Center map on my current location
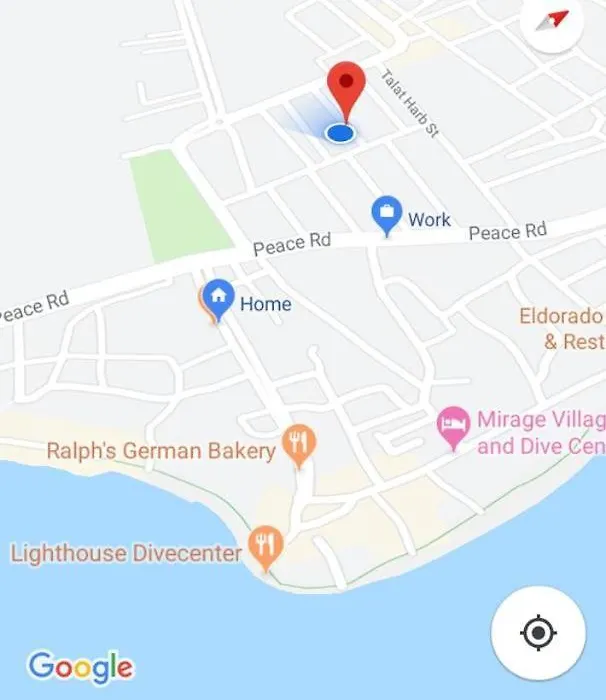This screenshot has height=700, width=606. click(538, 633)
